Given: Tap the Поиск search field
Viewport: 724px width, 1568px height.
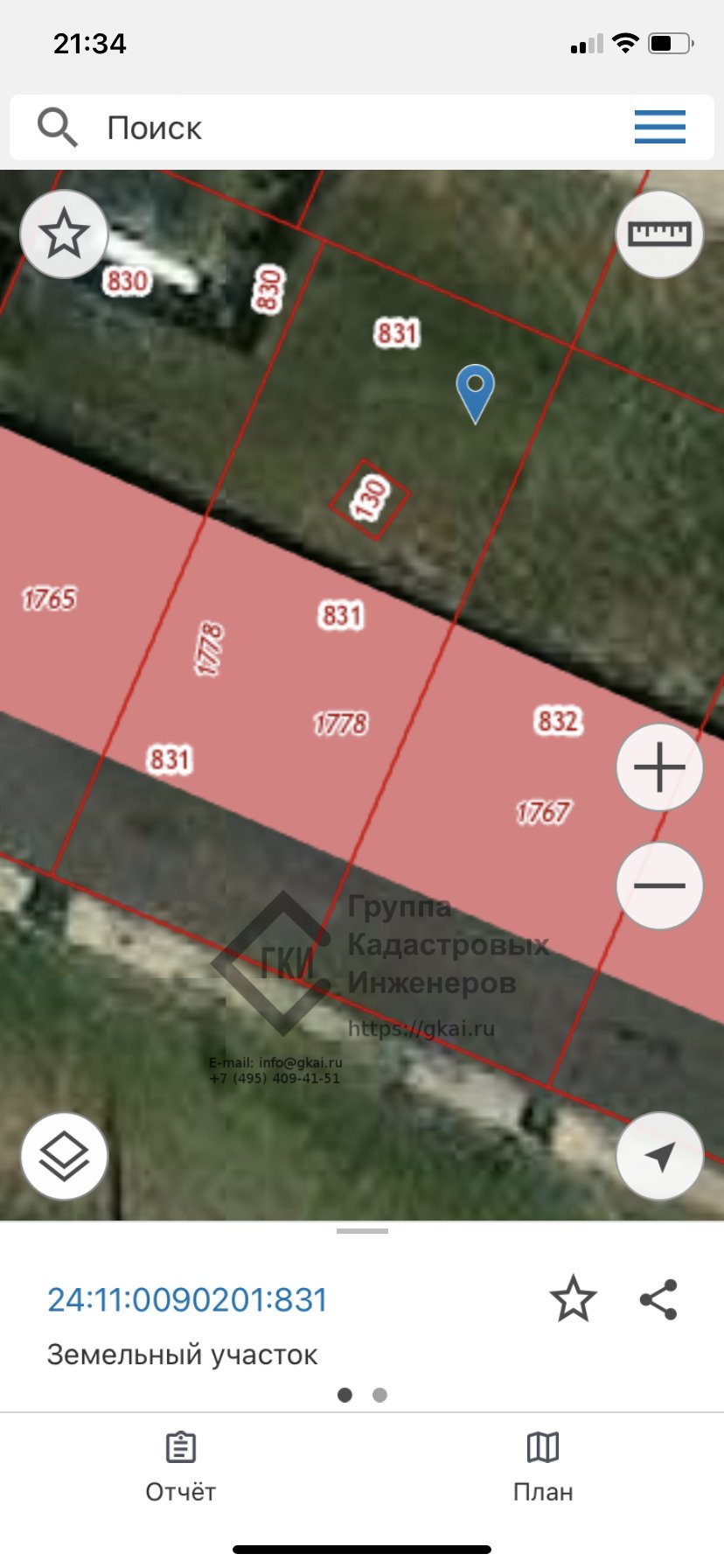Looking at the screenshot, I should [x=350, y=128].
